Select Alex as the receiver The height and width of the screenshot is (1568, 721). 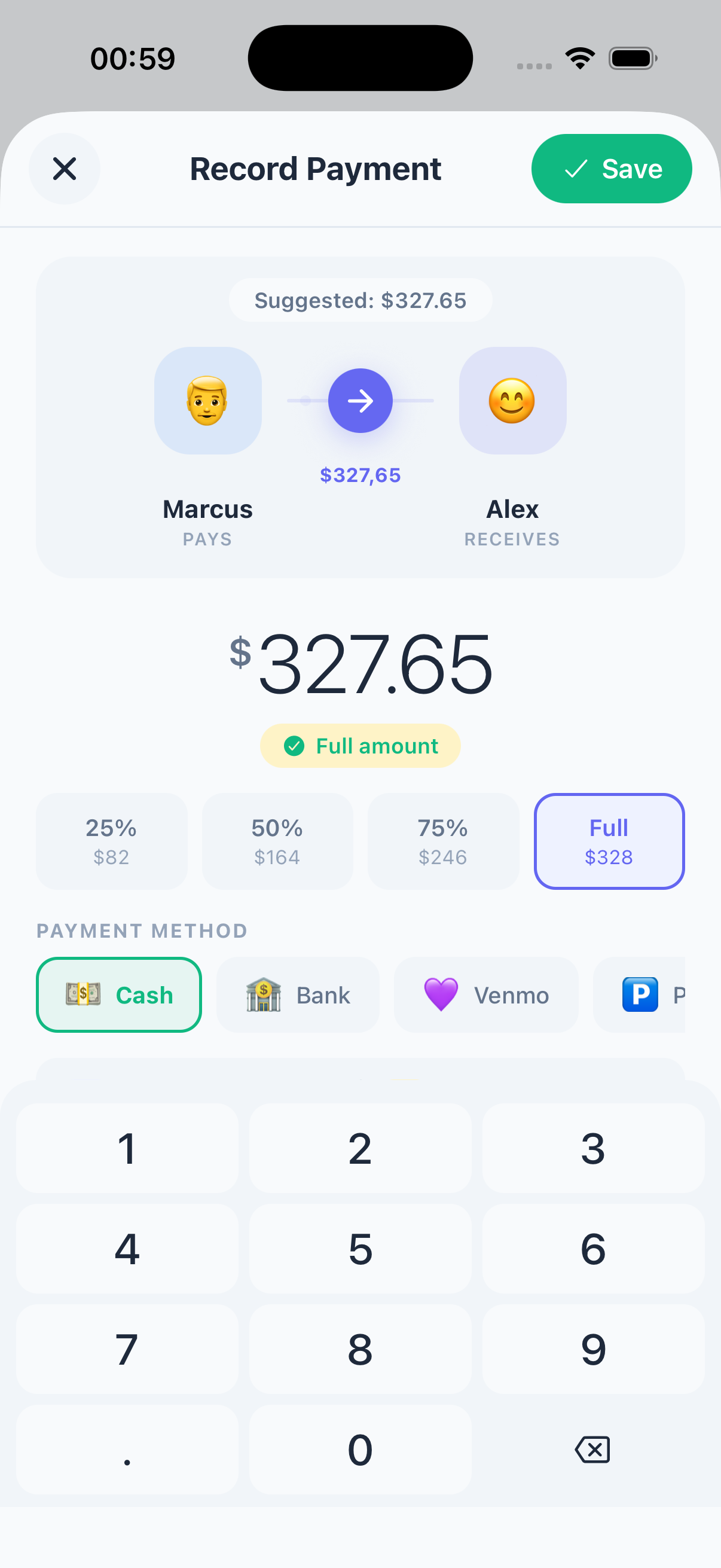pos(512,401)
